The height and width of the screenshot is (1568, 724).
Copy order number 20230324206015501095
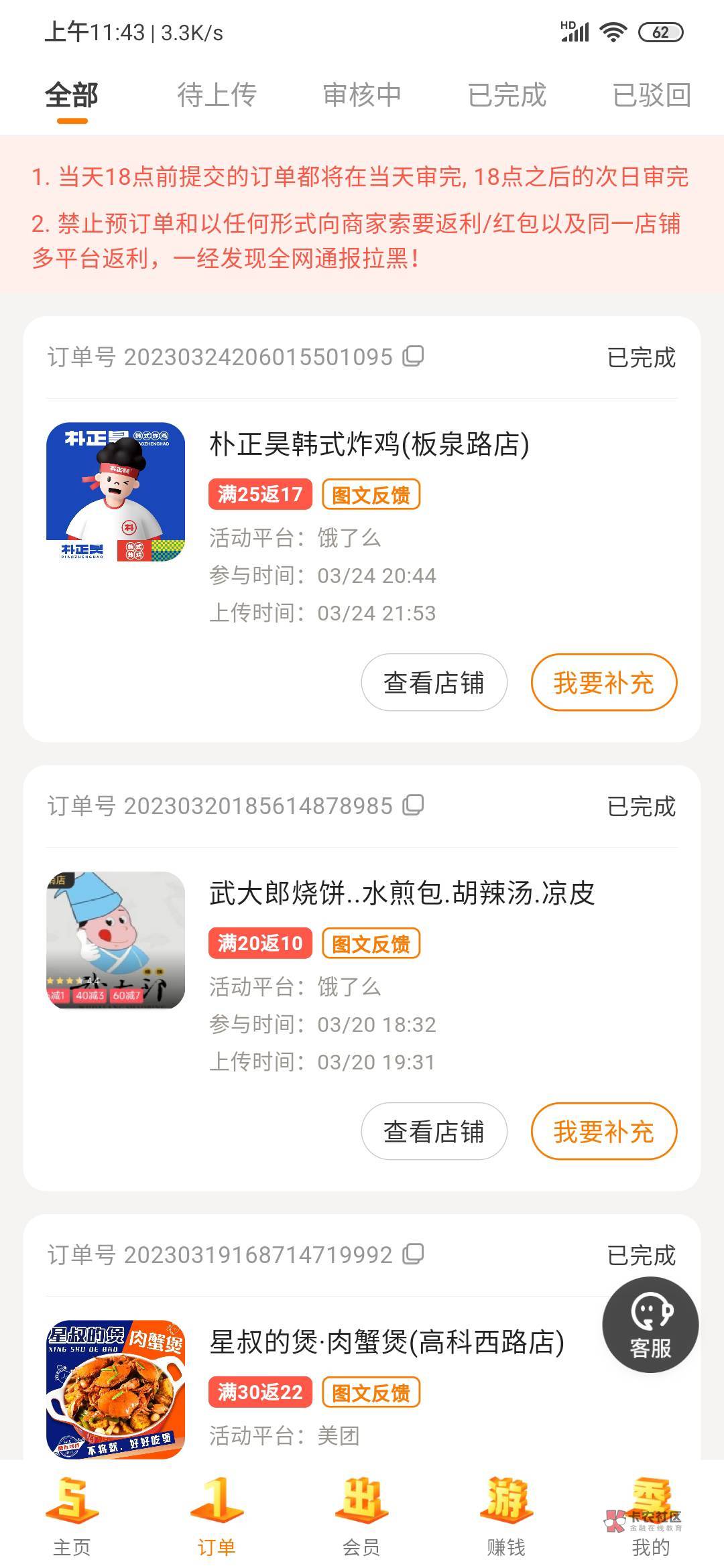click(413, 356)
